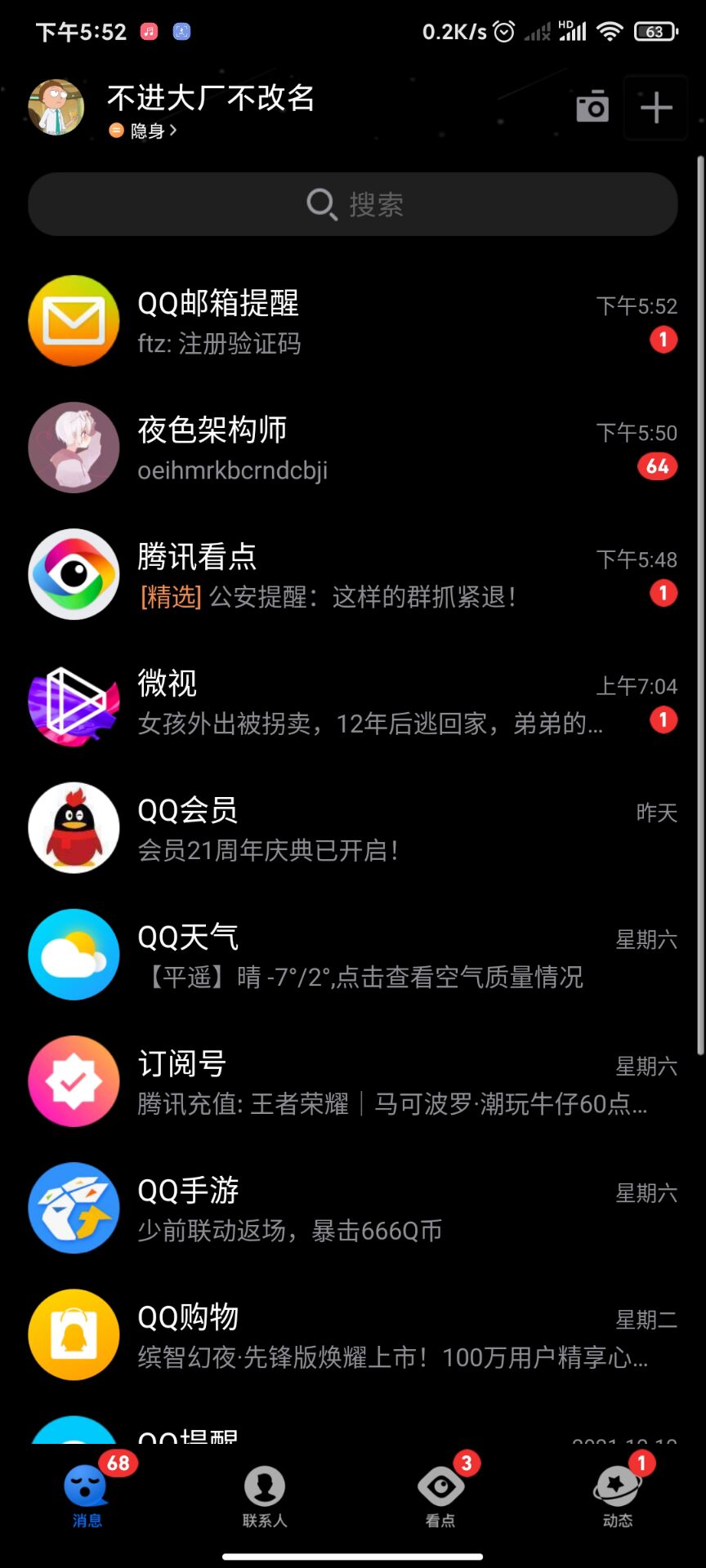Select the 消息 tab
Screen dimensions: 706x1568
[x=87, y=1496]
